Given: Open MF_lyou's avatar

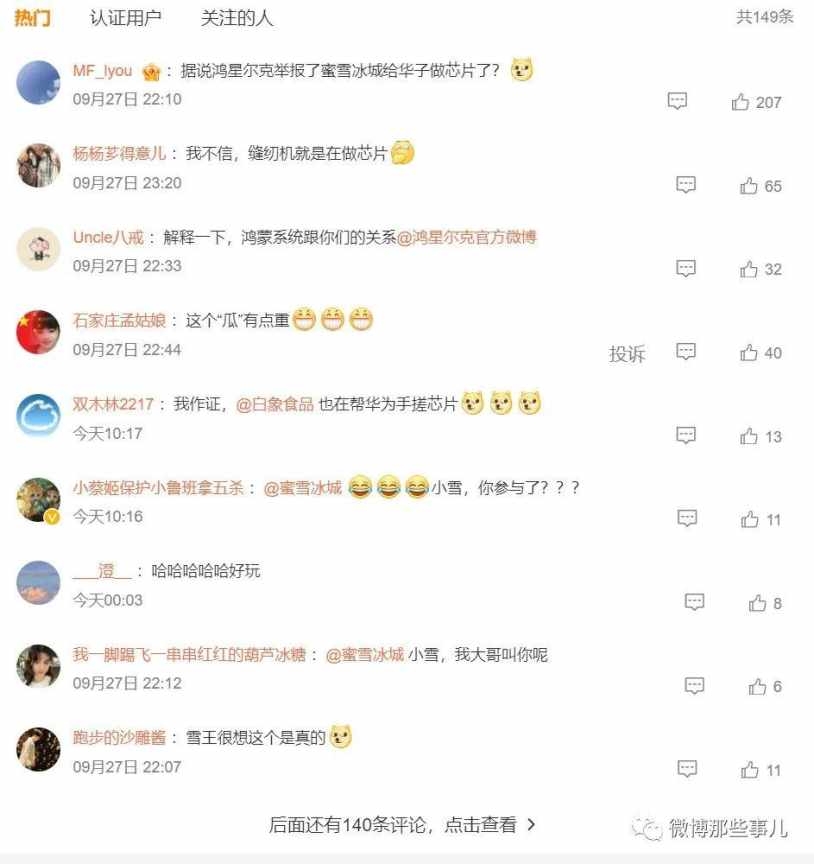Looking at the screenshot, I should click(39, 82).
